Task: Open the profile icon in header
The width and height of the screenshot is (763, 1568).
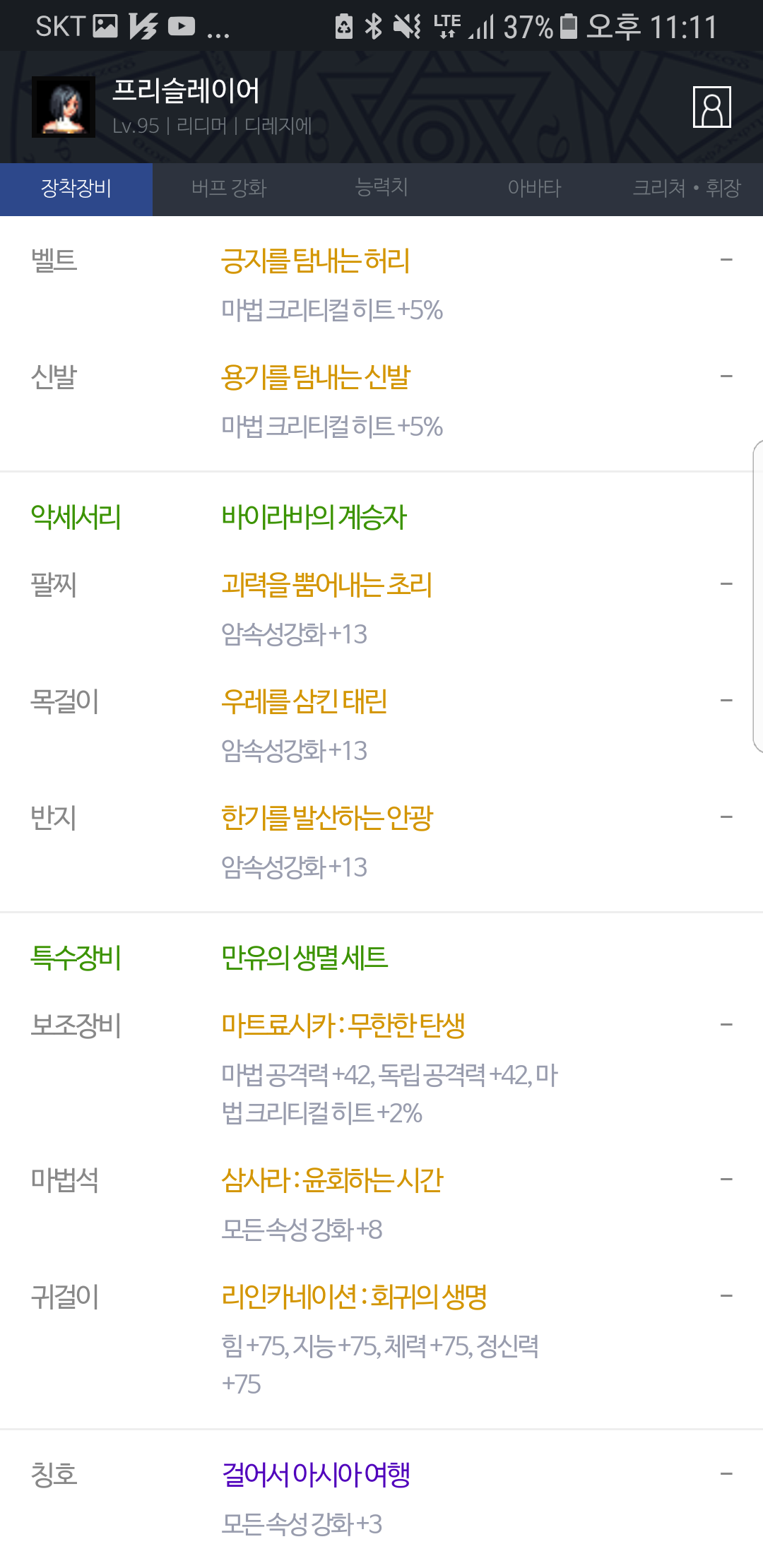Action: point(711,107)
